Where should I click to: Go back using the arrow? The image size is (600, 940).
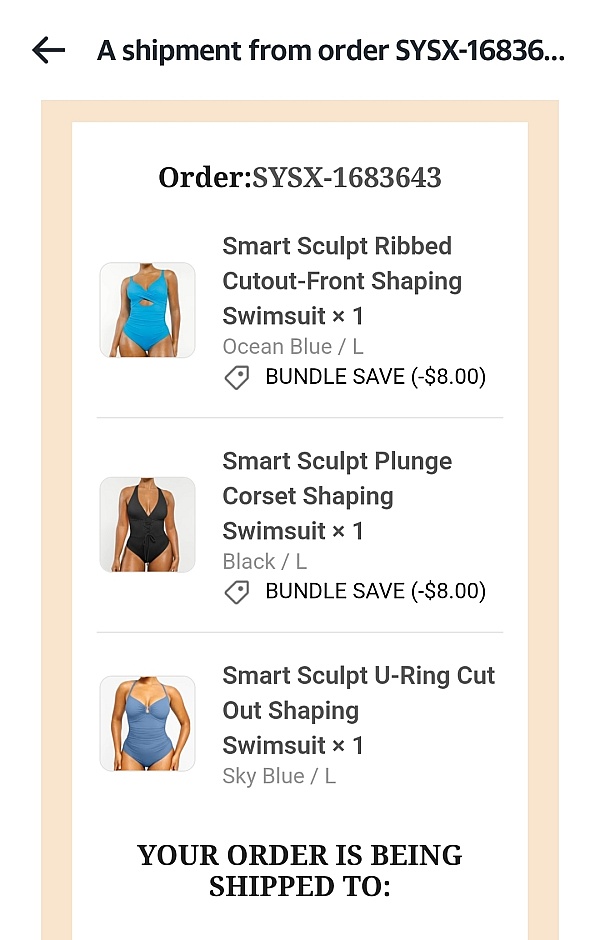pos(48,50)
